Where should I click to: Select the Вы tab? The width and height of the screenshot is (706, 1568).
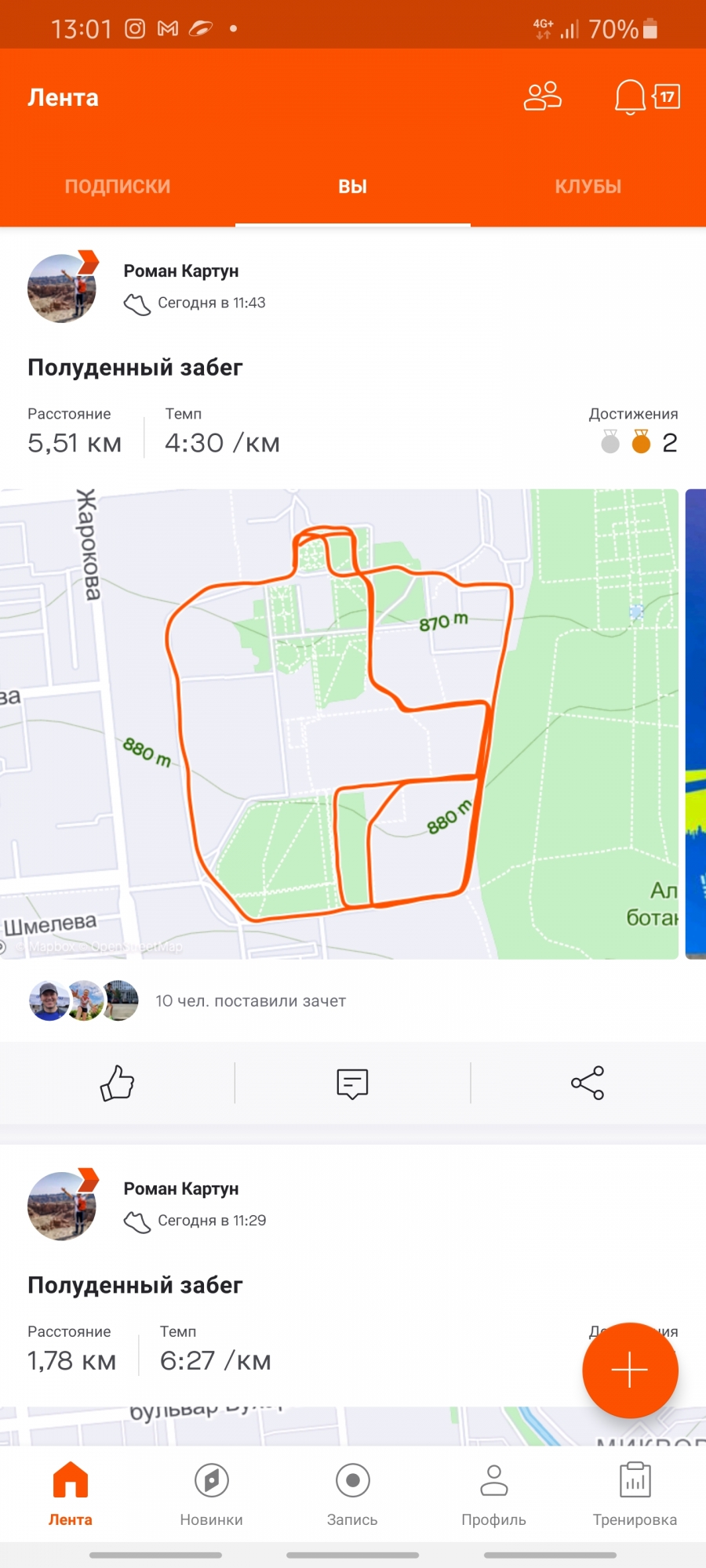pos(352,187)
